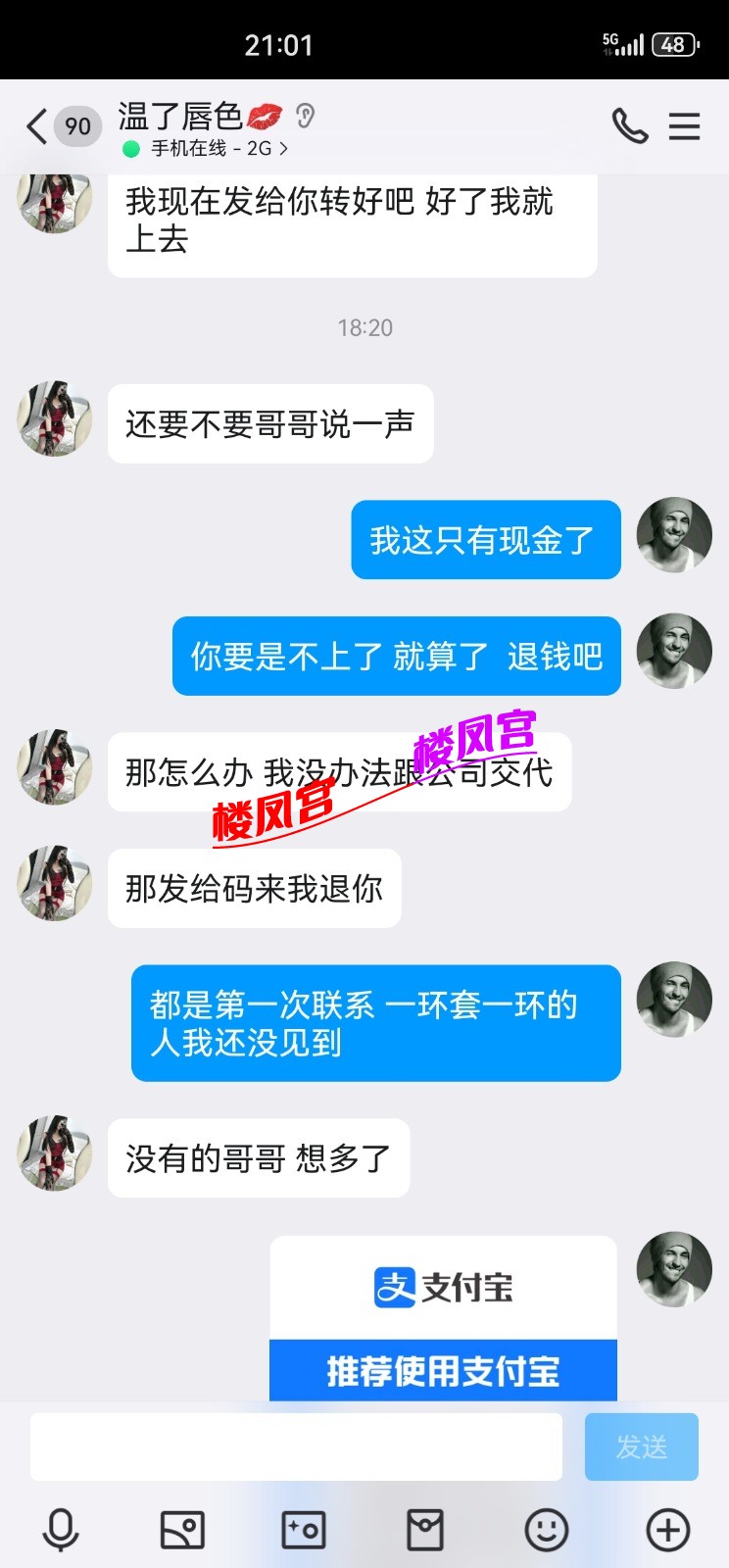Tap the '90' unread count badge
Screen dimensions: 729x1568
[76, 125]
